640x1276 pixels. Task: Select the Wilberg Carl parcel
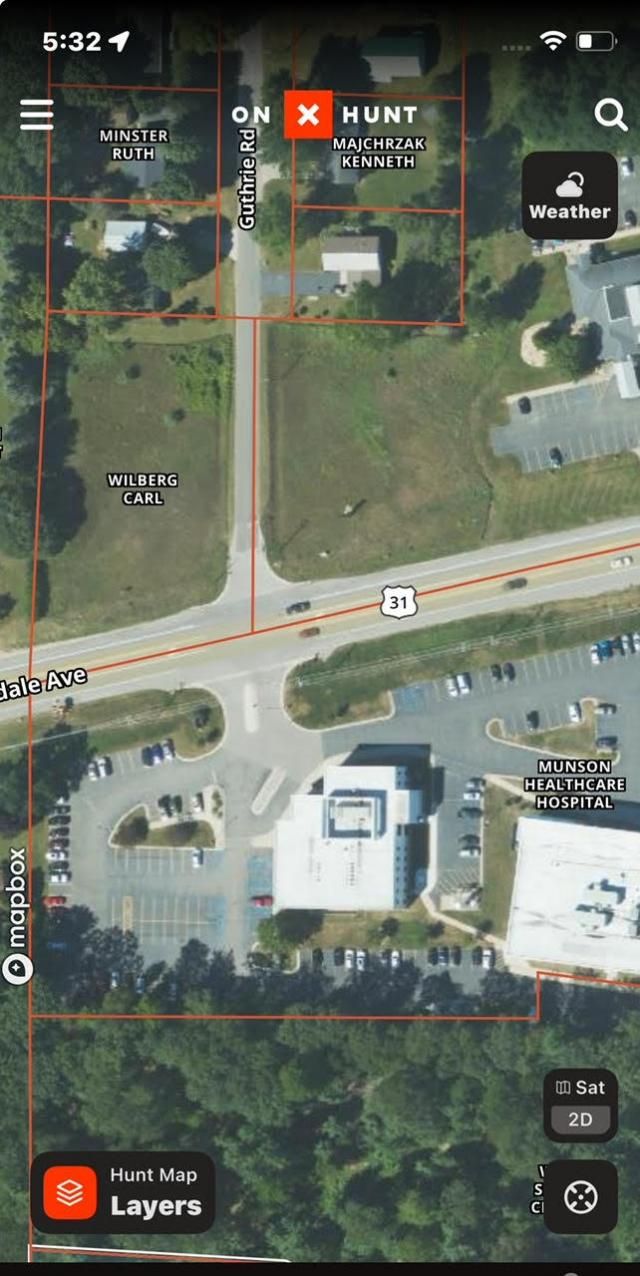pos(142,489)
